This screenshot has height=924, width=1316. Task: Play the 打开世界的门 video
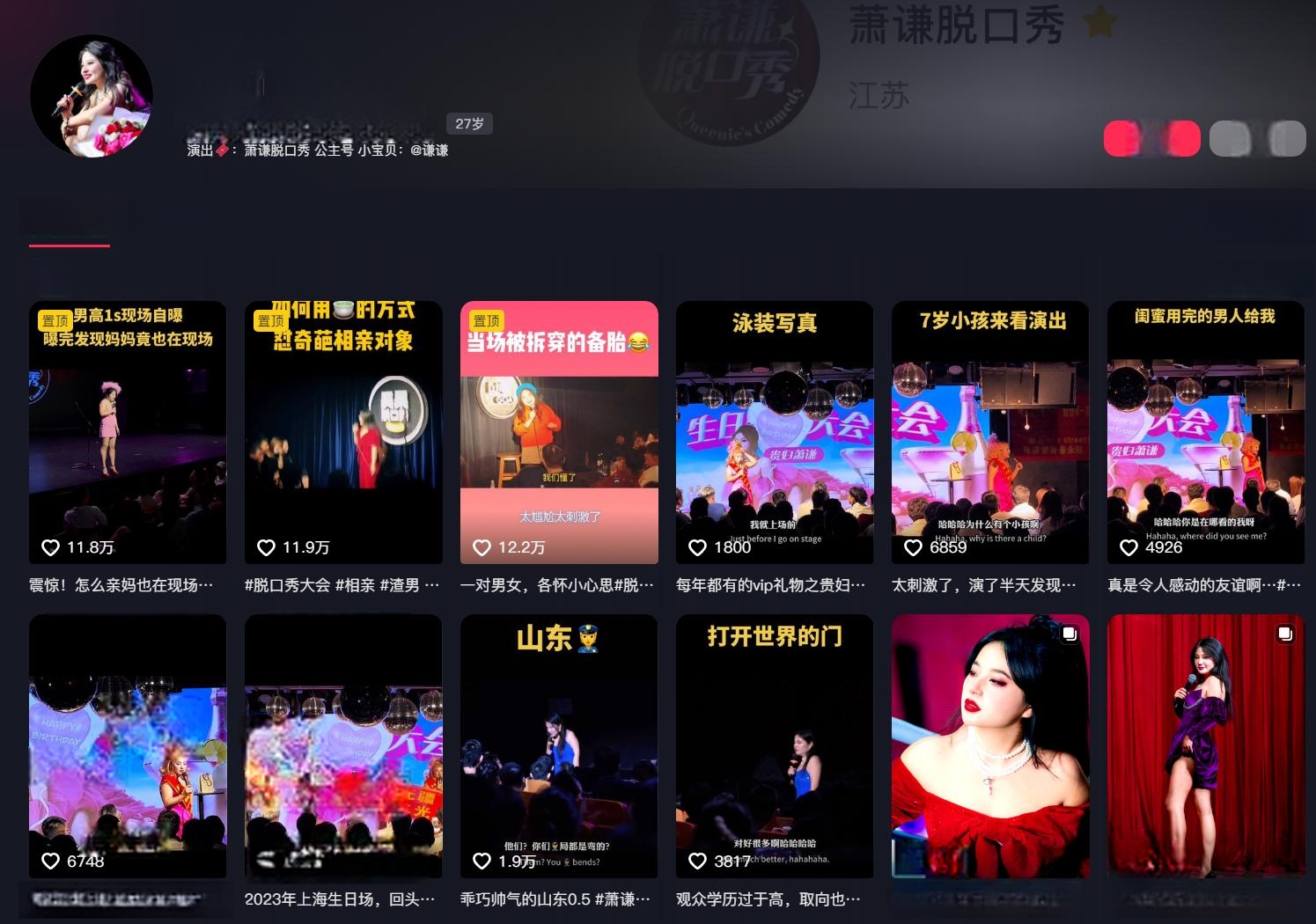pos(775,746)
